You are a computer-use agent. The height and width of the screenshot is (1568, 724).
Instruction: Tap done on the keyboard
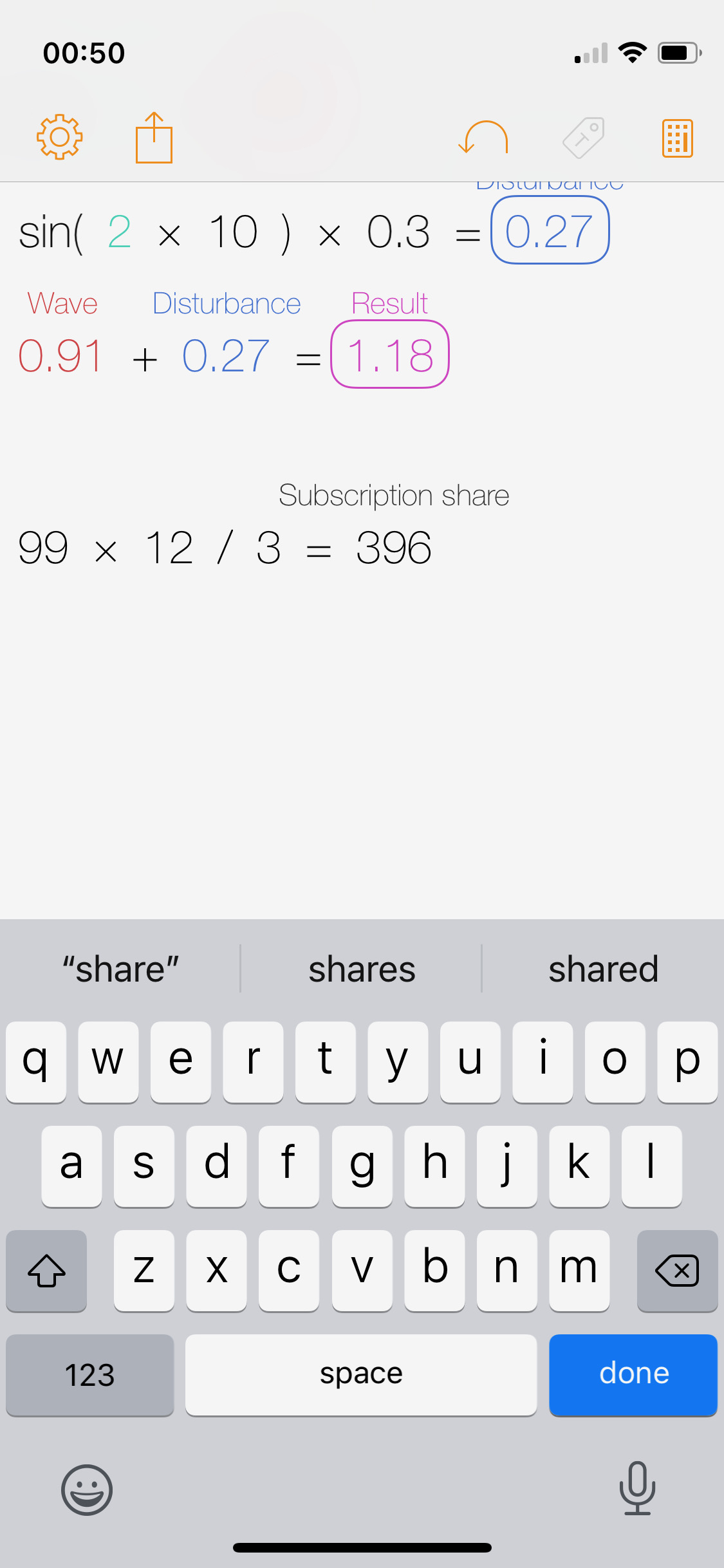click(x=633, y=1374)
